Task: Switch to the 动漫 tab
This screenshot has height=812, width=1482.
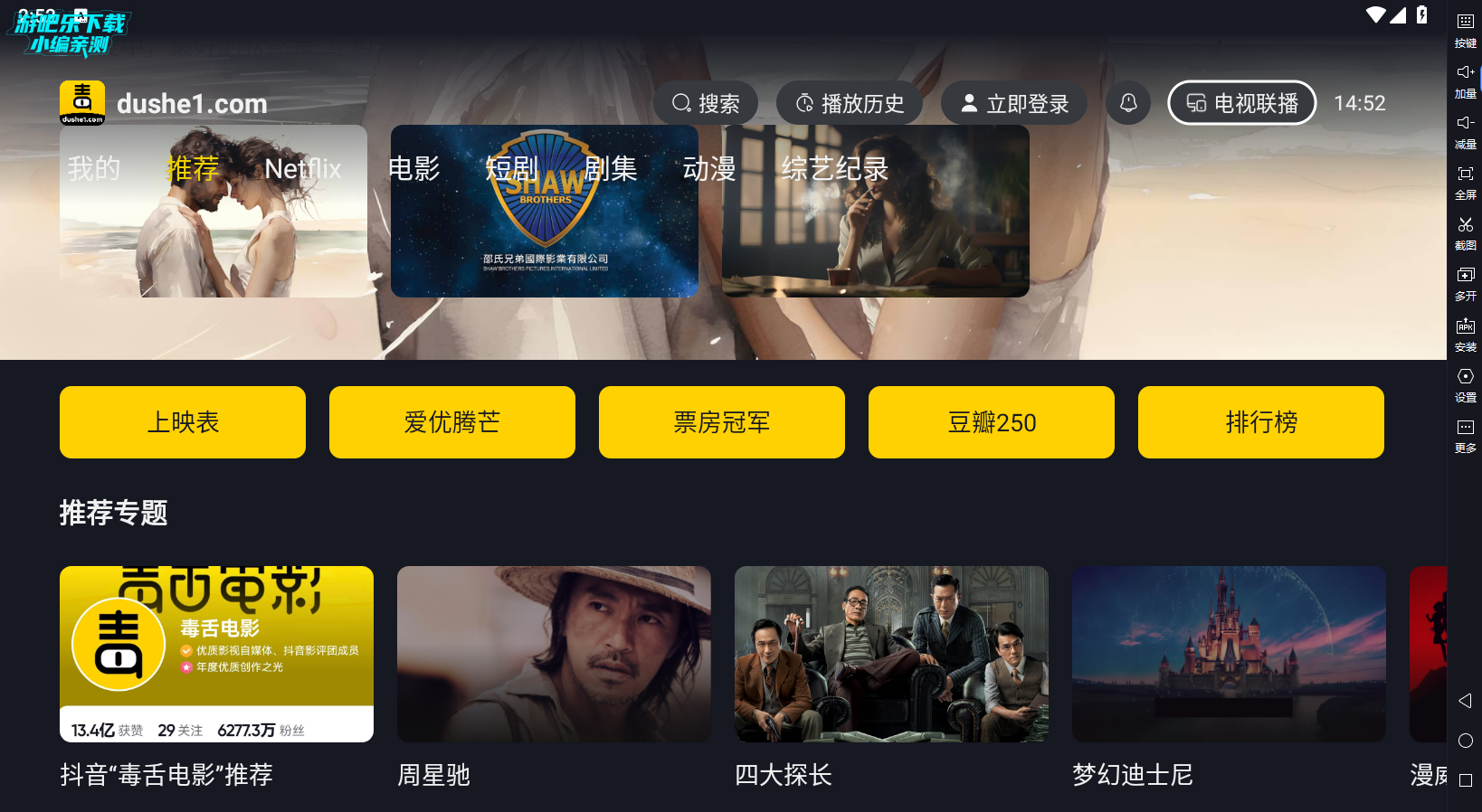Action: tap(709, 168)
